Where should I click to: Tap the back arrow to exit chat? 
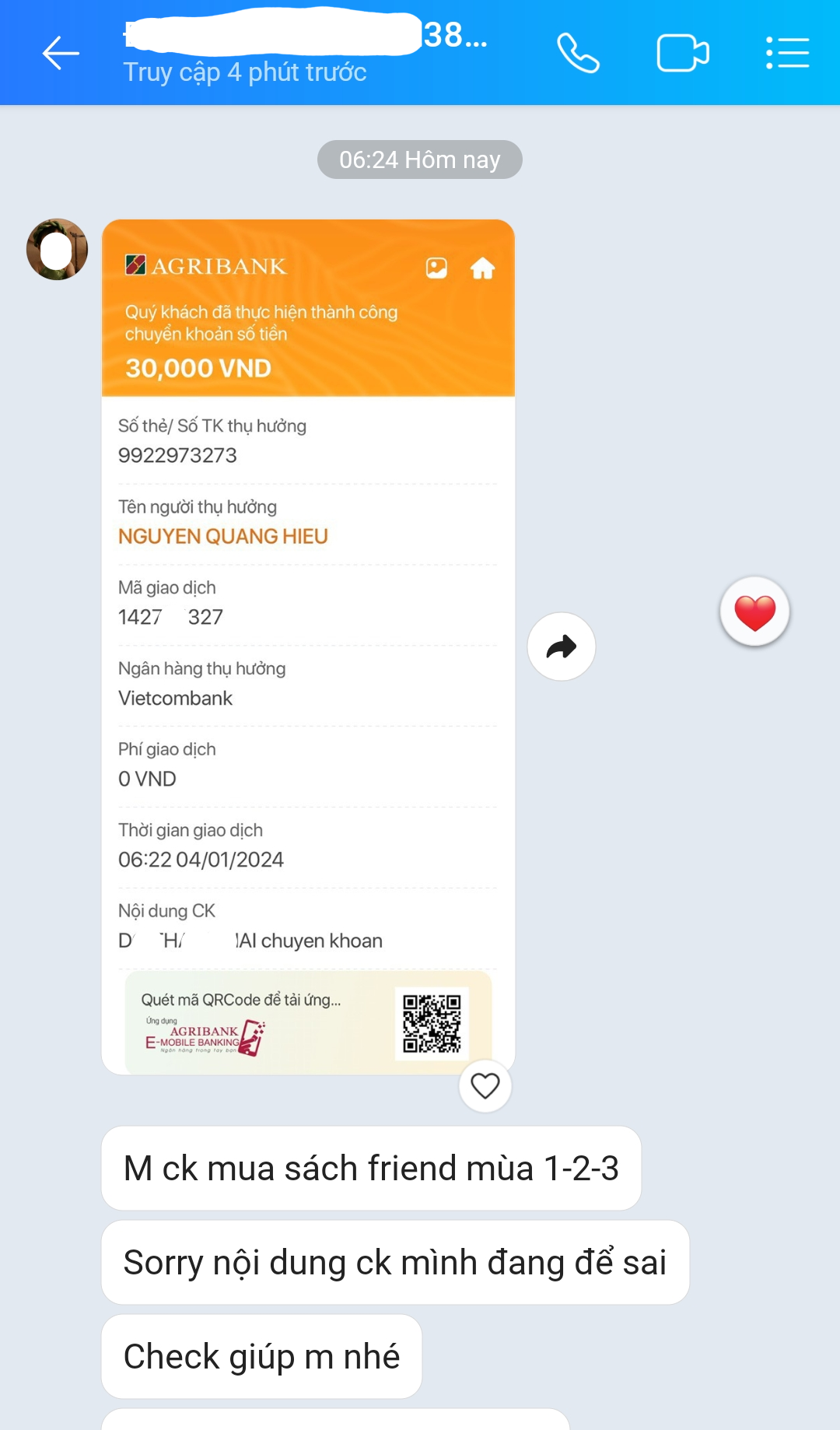pyautogui.click(x=61, y=52)
